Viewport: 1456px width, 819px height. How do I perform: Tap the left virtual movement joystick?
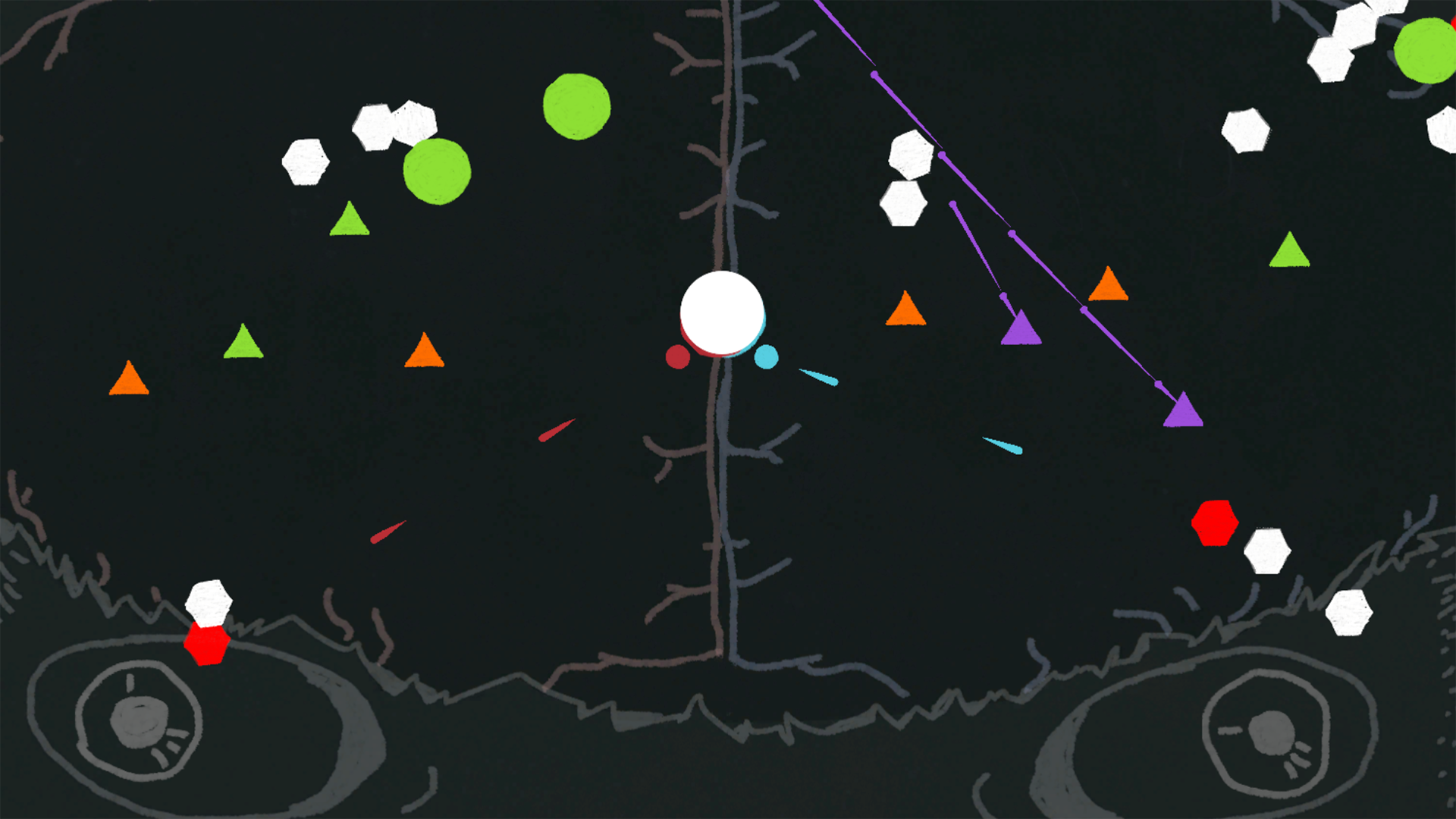coord(140,721)
